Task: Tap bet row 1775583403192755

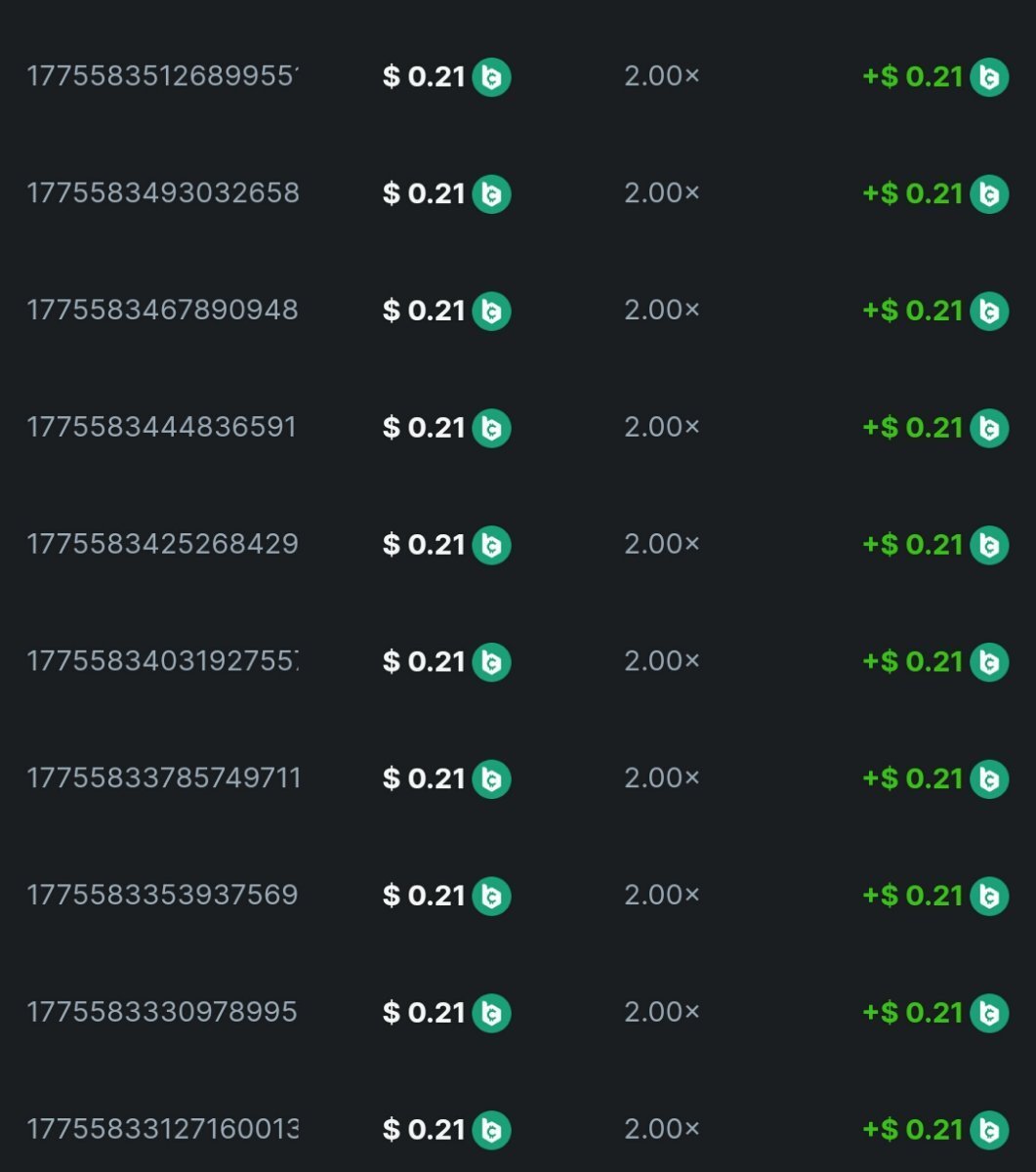Action: click(x=162, y=661)
